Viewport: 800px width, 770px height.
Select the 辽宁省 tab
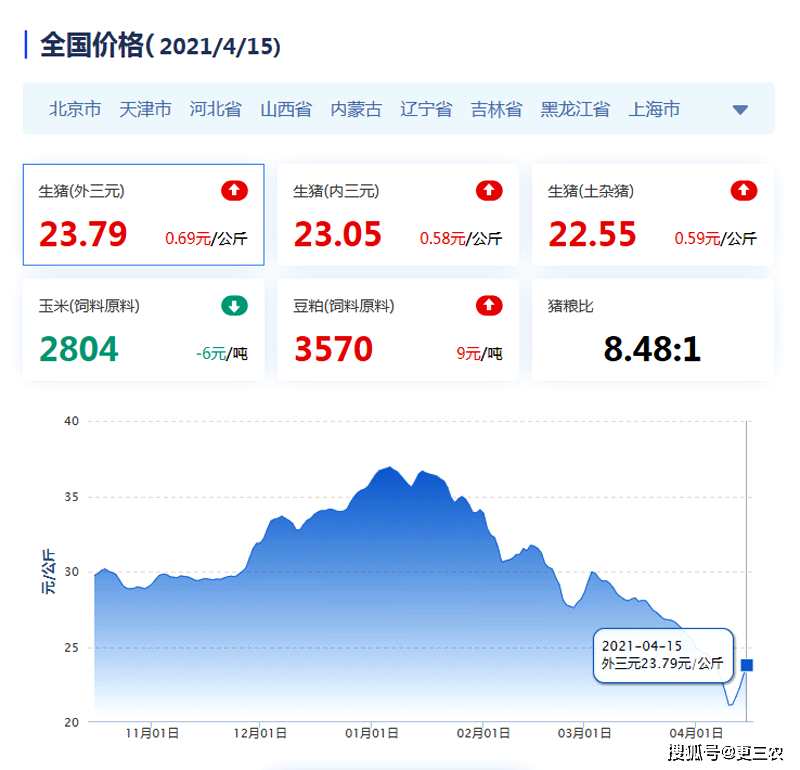click(426, 110)
